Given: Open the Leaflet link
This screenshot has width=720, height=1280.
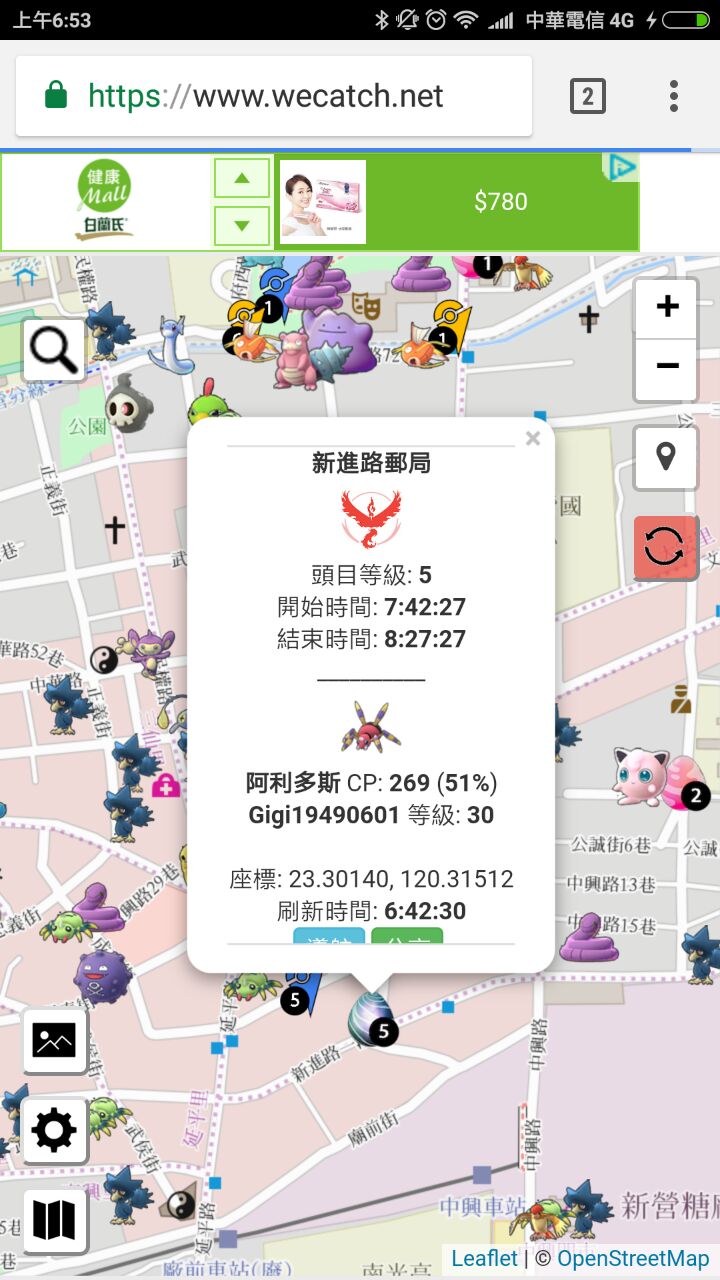Looking at the screenshot, I should point(485,1258).
